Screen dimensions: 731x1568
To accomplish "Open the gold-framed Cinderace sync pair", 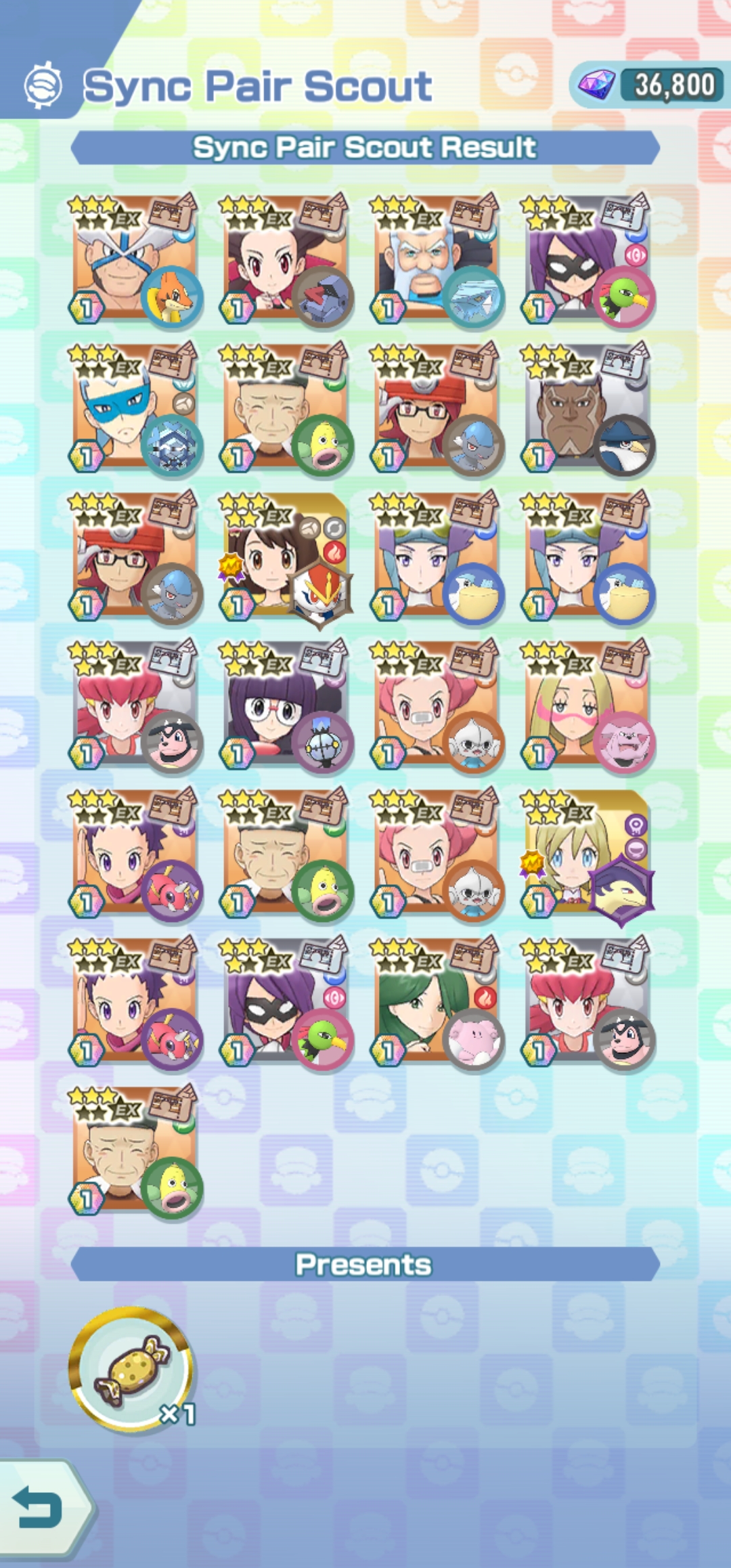I will [x=286, y=556].
